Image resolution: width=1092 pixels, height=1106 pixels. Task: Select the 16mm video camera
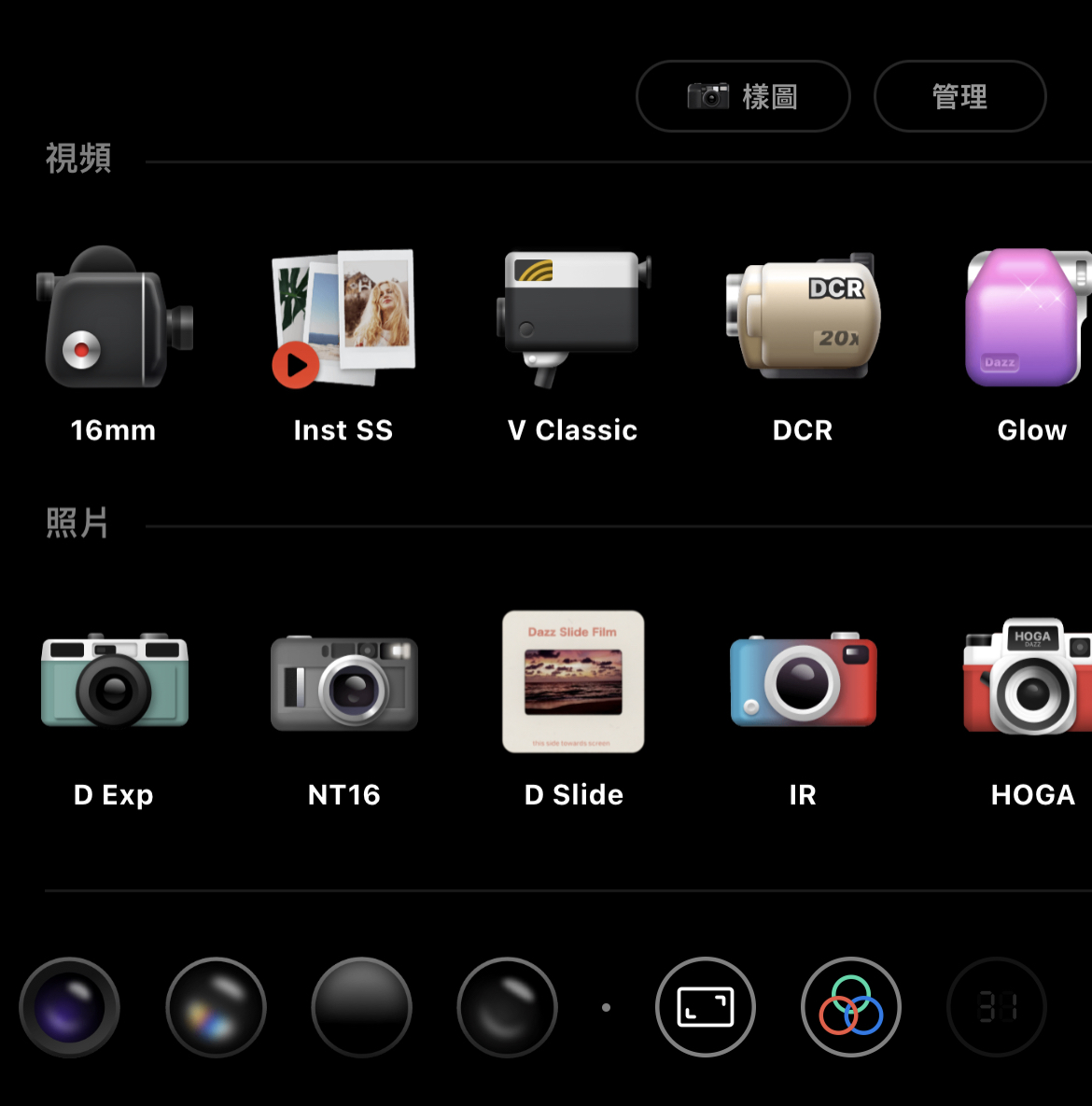(x=113, y=319)
